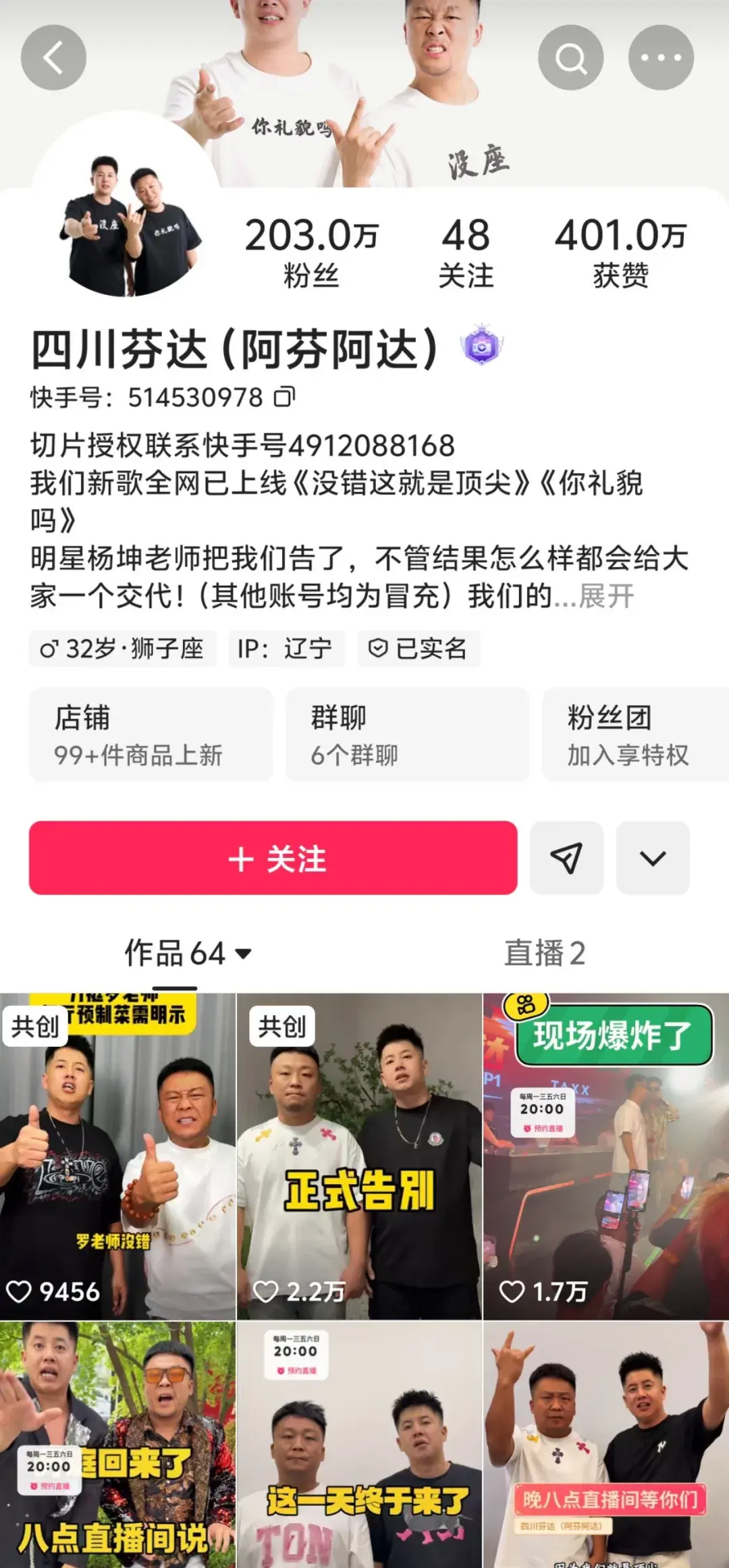
Task: Share profile via paper-plane icon
Action: (566, 858)
